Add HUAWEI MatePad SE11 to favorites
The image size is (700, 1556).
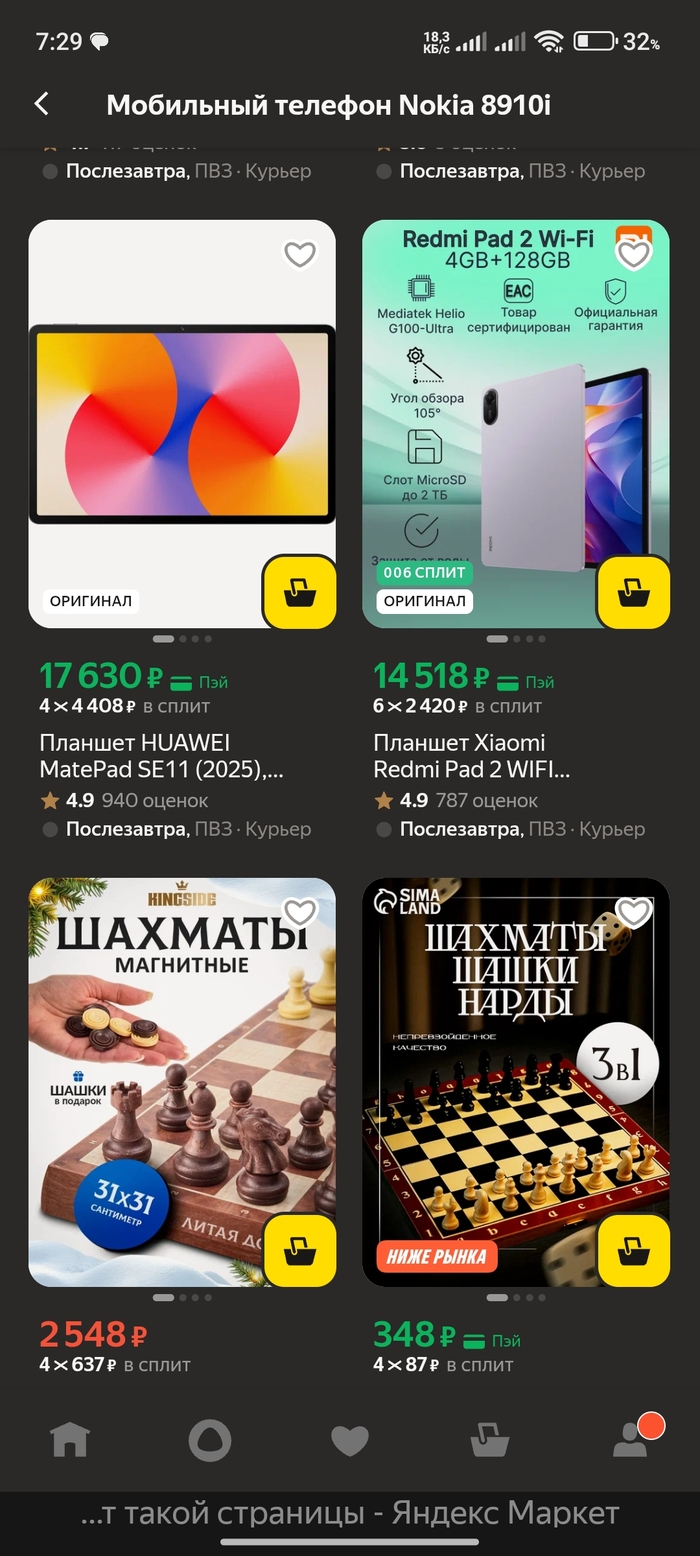300,255
